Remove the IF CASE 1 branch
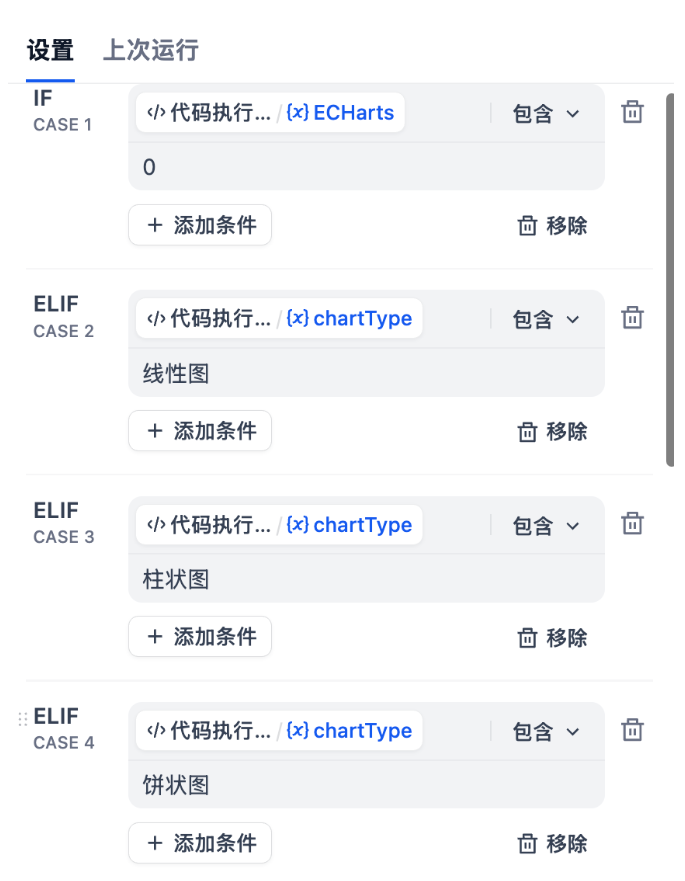The width and height of the screenshot is (685, 881). [x=552, y=226]
